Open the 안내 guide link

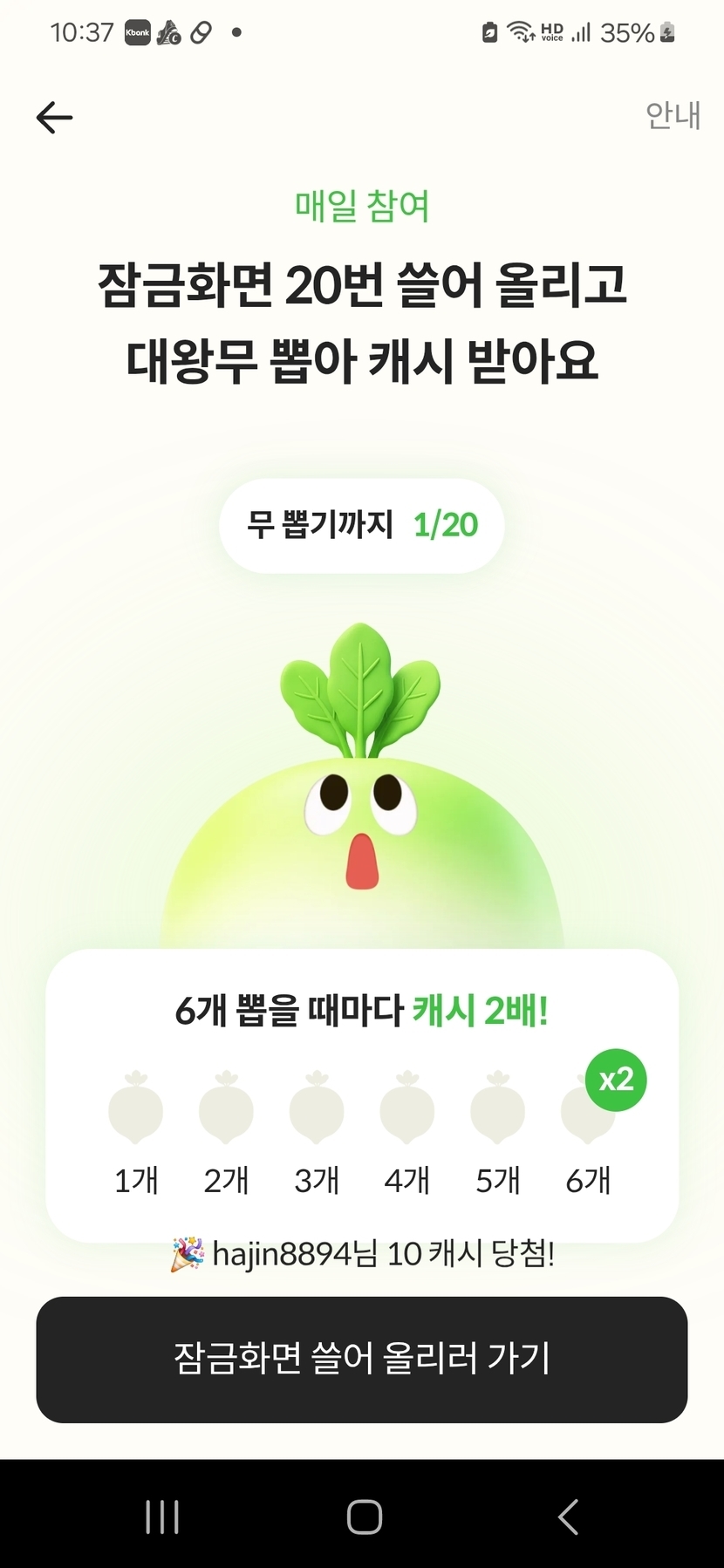point(673,116)
